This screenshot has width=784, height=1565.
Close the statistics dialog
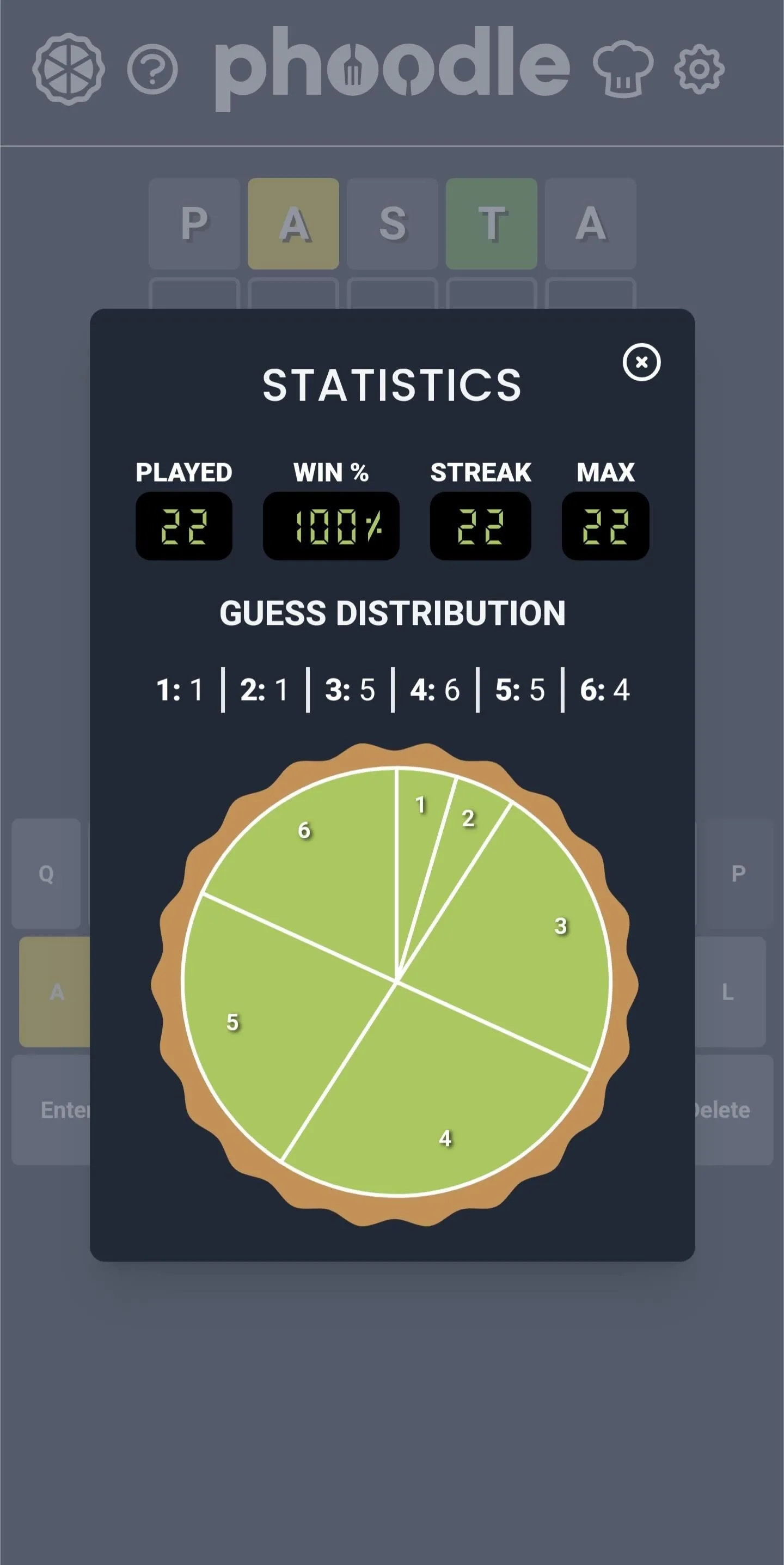pyautogui.click(x=641, y=363)
